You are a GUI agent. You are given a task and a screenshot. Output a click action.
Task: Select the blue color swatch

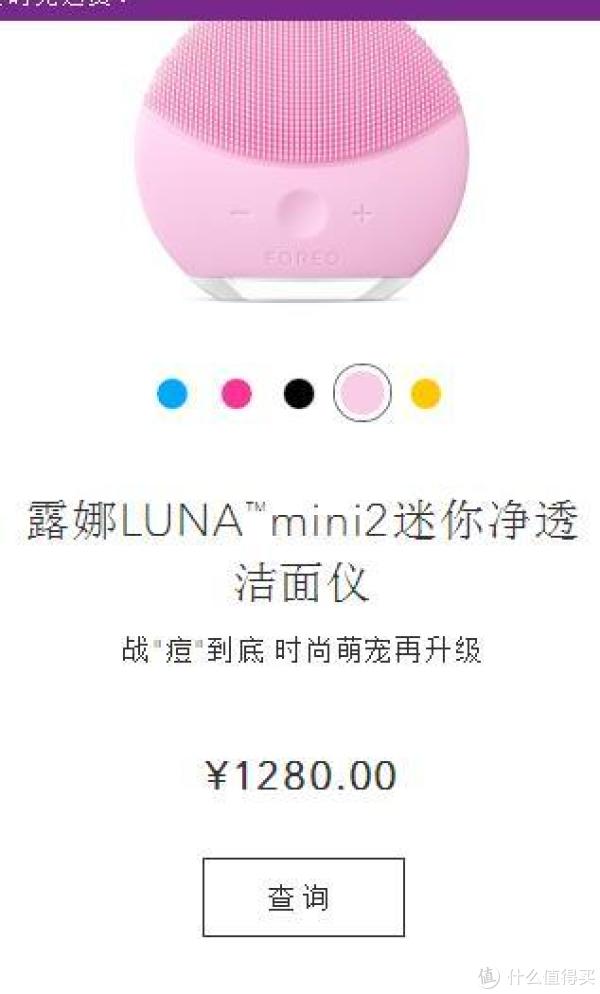click(173, 394)
